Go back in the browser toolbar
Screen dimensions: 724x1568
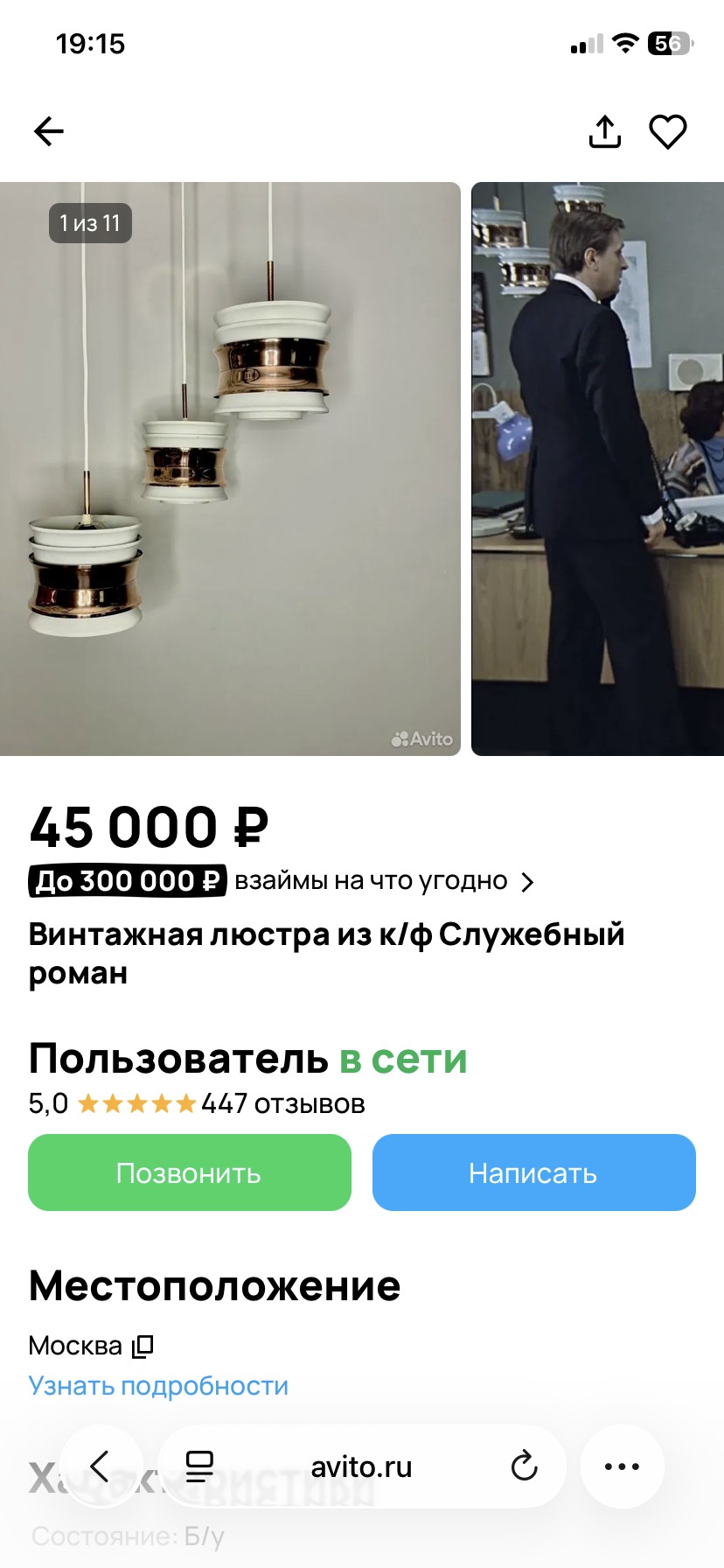[100, 1466]
